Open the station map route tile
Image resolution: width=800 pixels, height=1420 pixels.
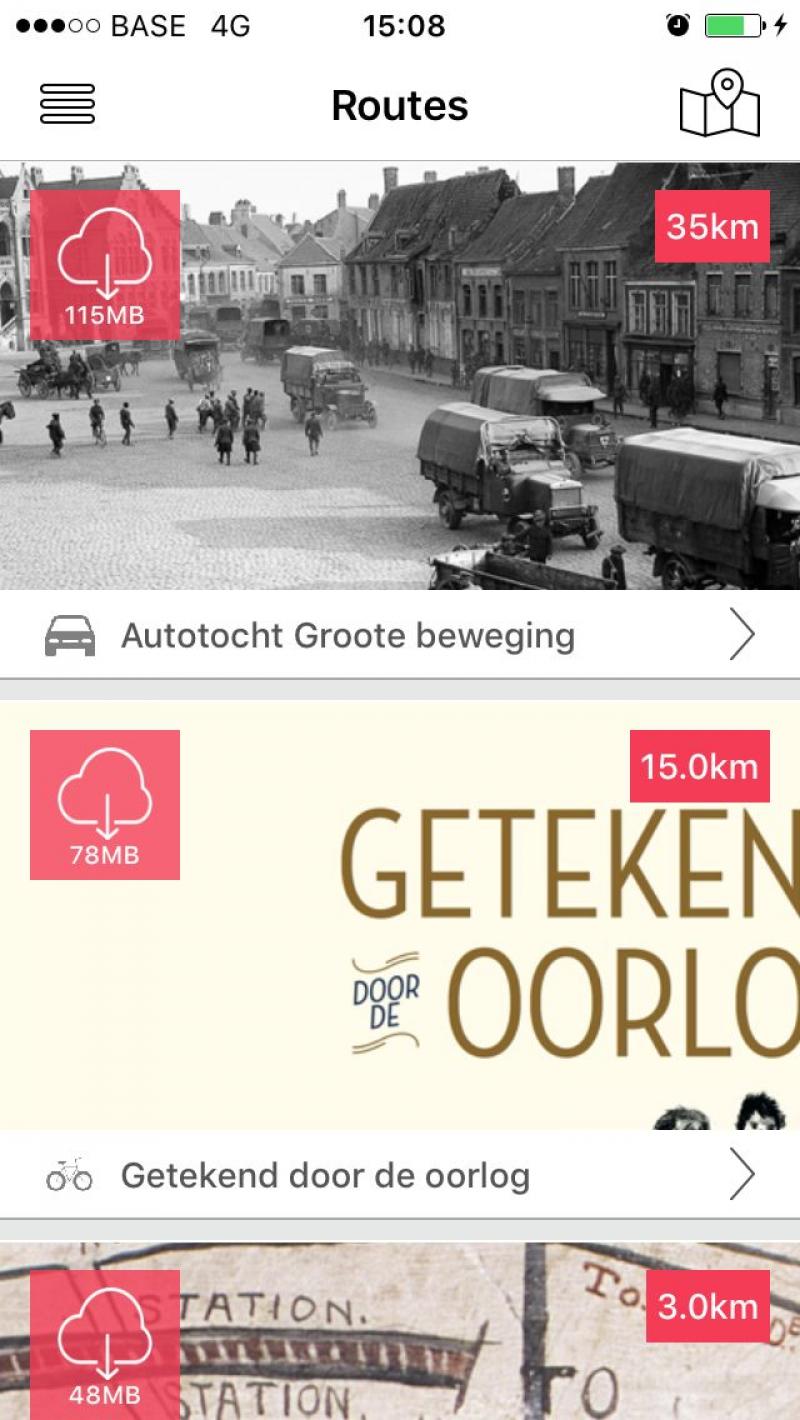[400, 1331]
